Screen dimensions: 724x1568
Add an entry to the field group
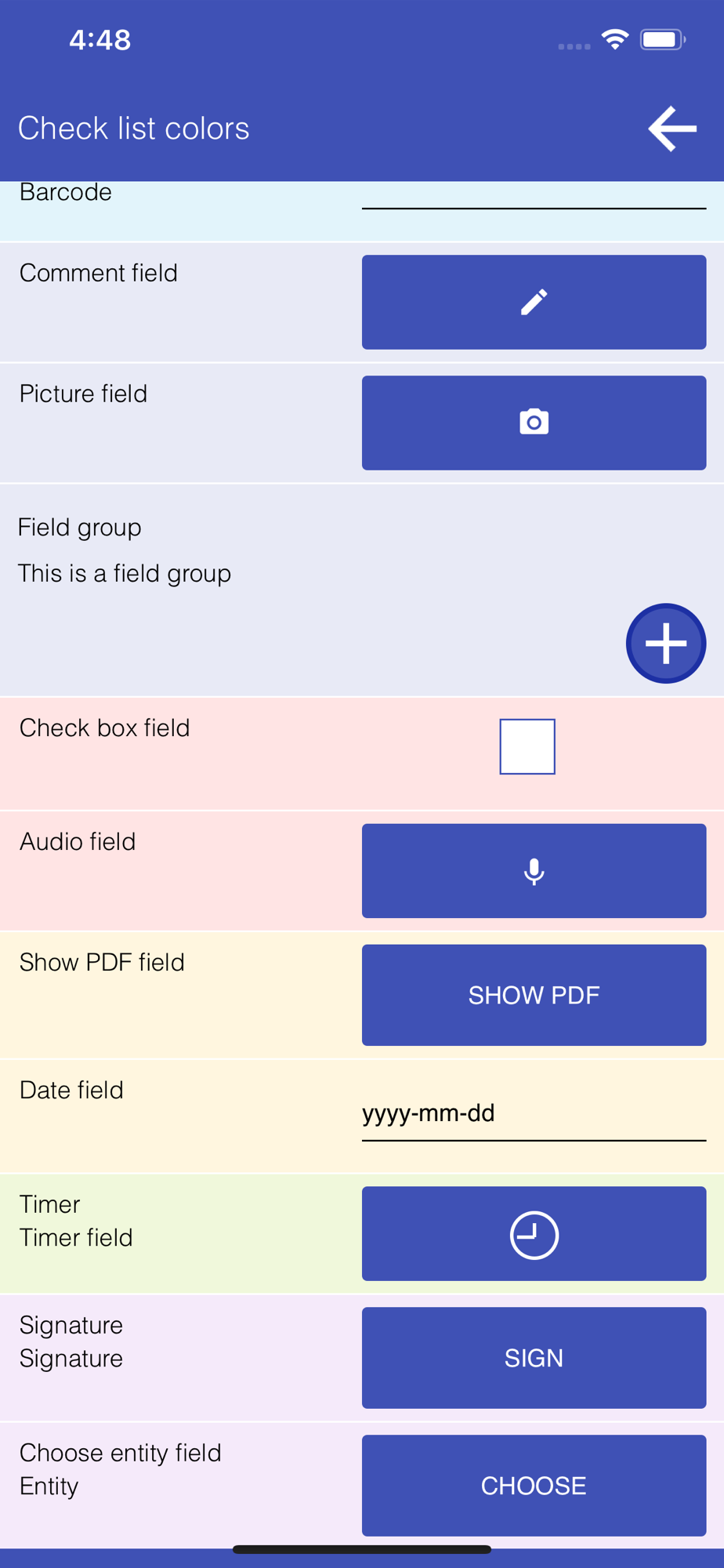(666, 644)
